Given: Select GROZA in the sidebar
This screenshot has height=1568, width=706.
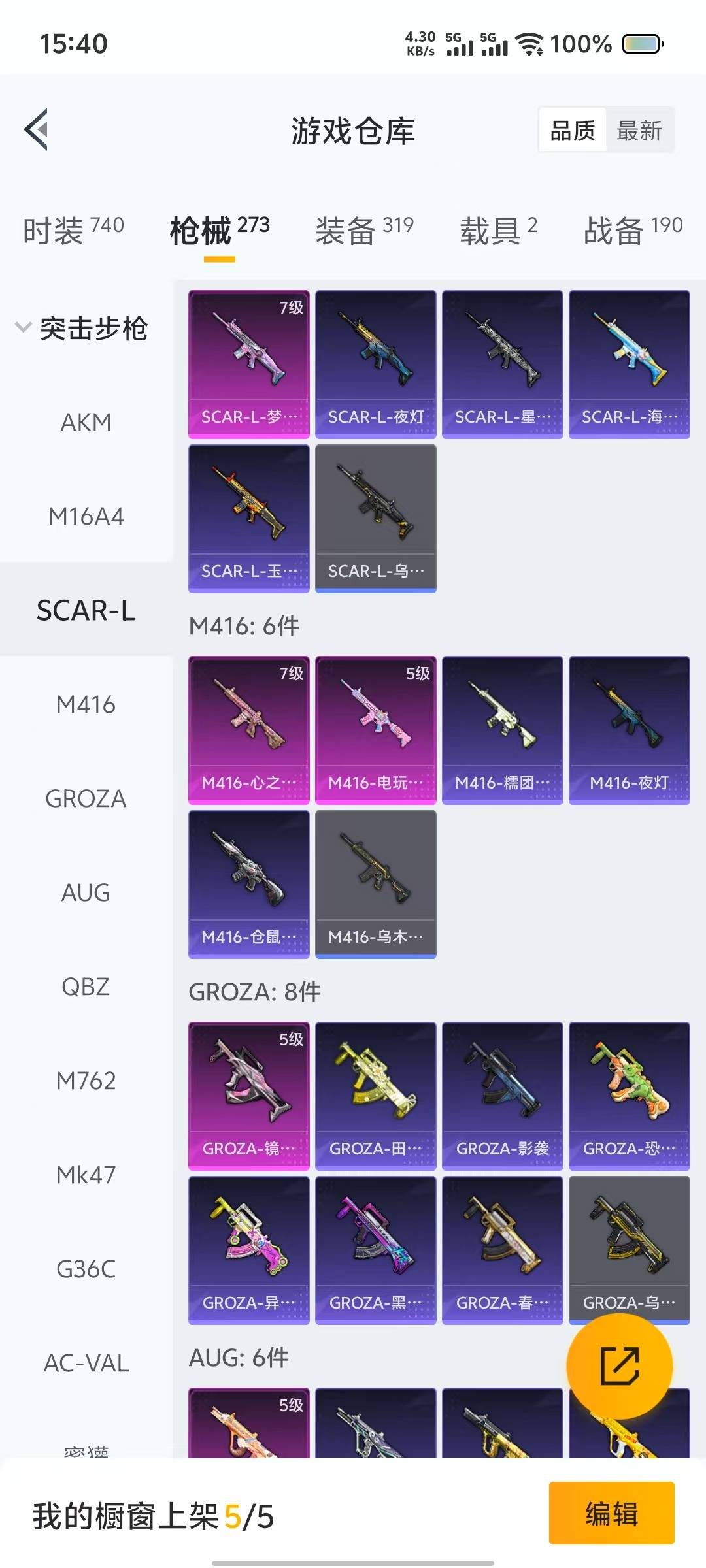Looking at the screenshot, I should [86, 798].
